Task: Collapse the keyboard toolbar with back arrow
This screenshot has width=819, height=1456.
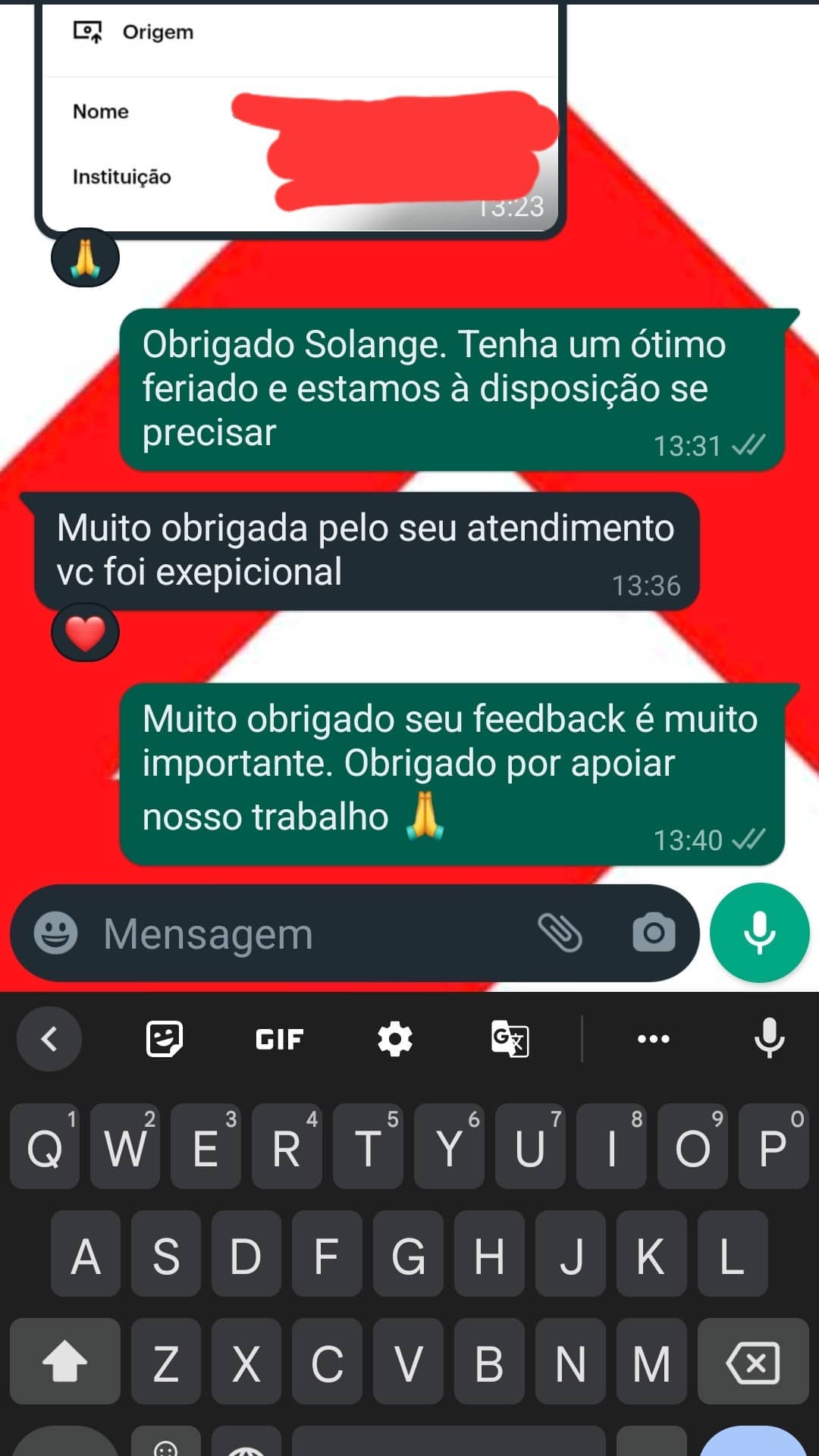Action: (49, 1038)
